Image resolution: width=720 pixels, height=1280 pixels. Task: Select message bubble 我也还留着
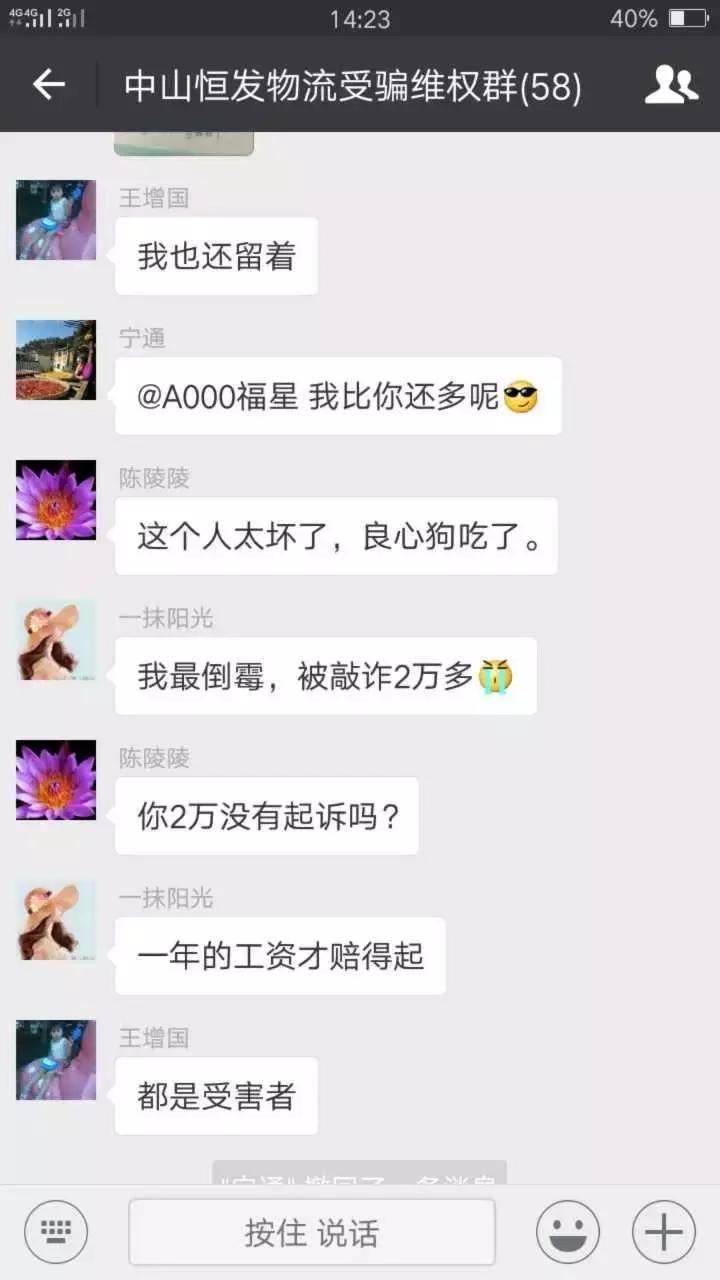pos(216,255)
